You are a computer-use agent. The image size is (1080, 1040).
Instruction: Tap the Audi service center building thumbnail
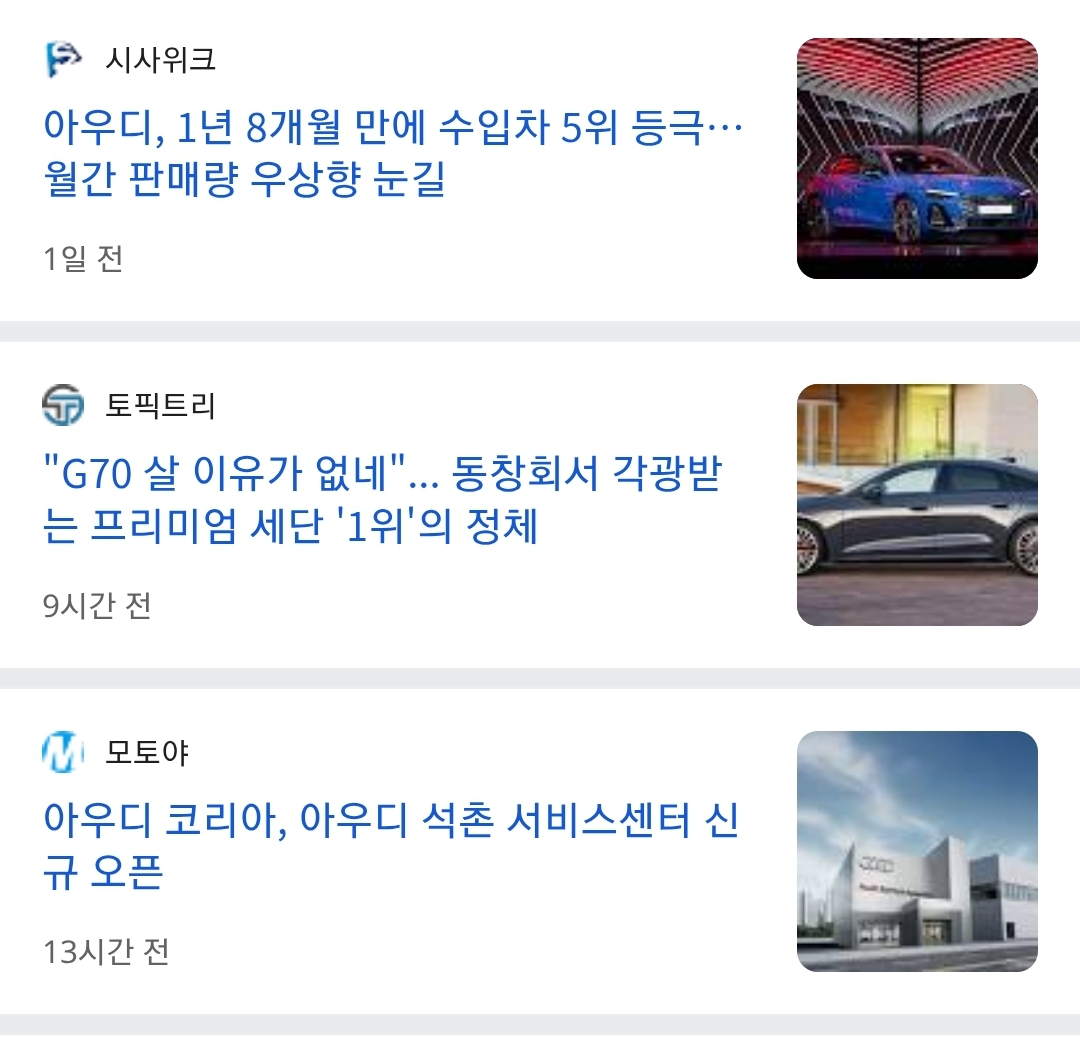pyautogui.click(x=917, y=851)
